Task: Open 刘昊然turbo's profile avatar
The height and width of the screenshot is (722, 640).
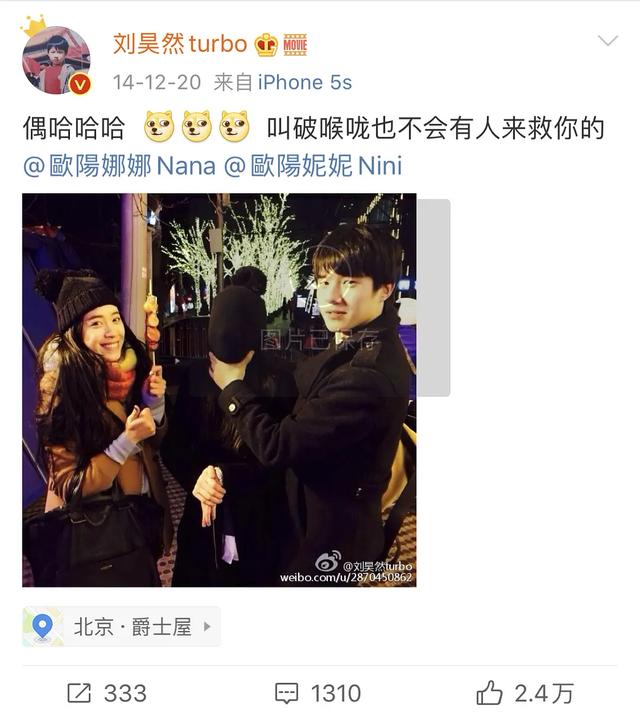Action: click(56, 60)
